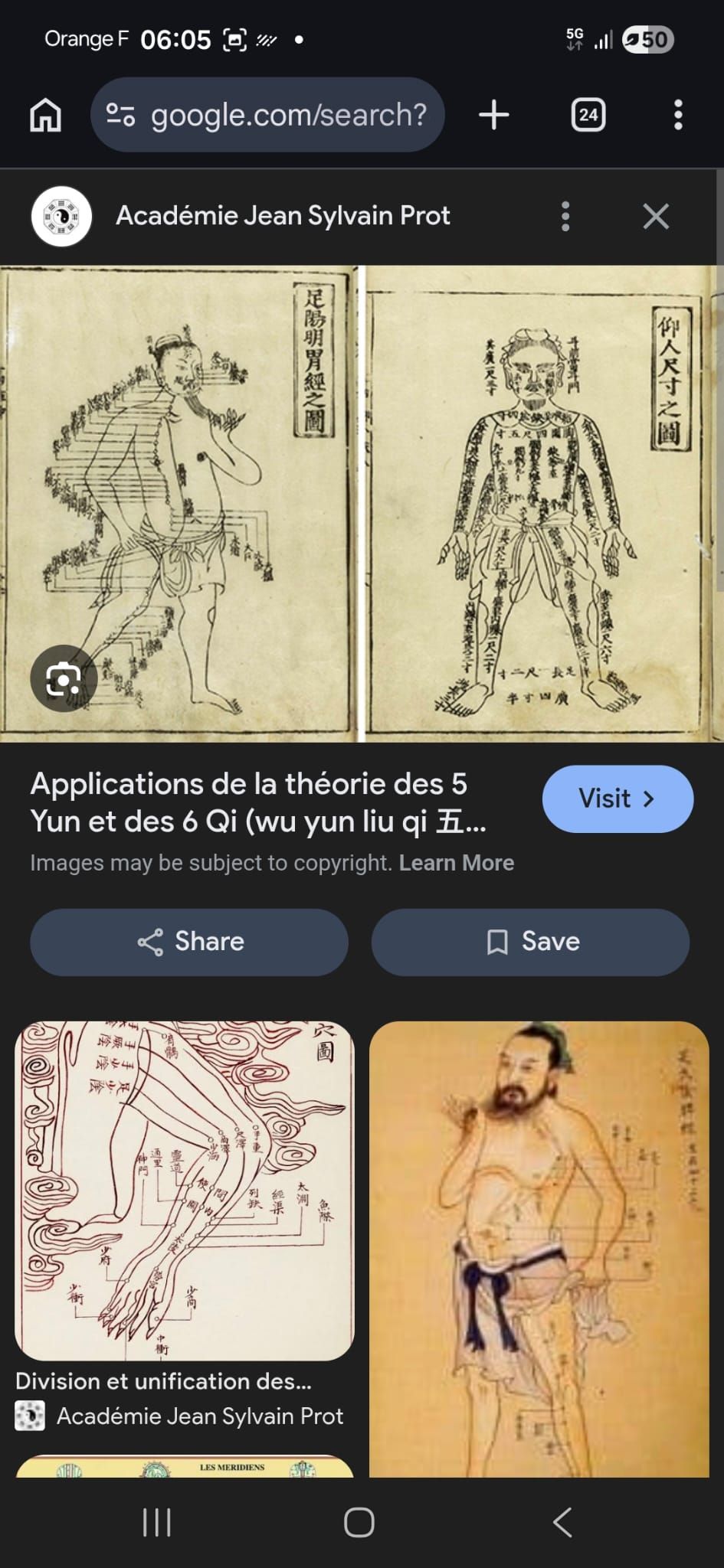Open image options next to Académie Jean Sylvain Prot
This screenshot has height=1568, width=724.
[565, 217]
